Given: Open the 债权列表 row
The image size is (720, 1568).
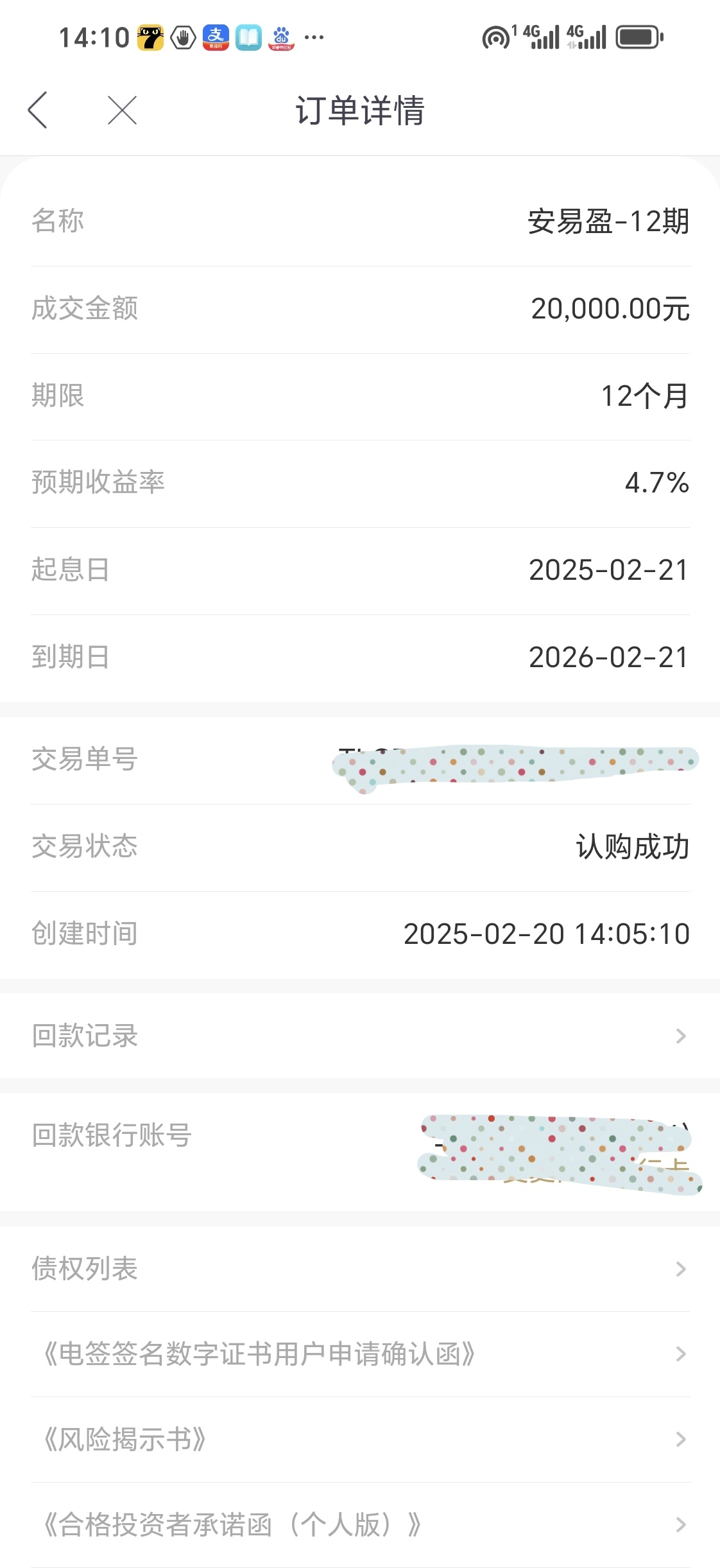Looking at the screenshot, I should [x=360, y=1269].
